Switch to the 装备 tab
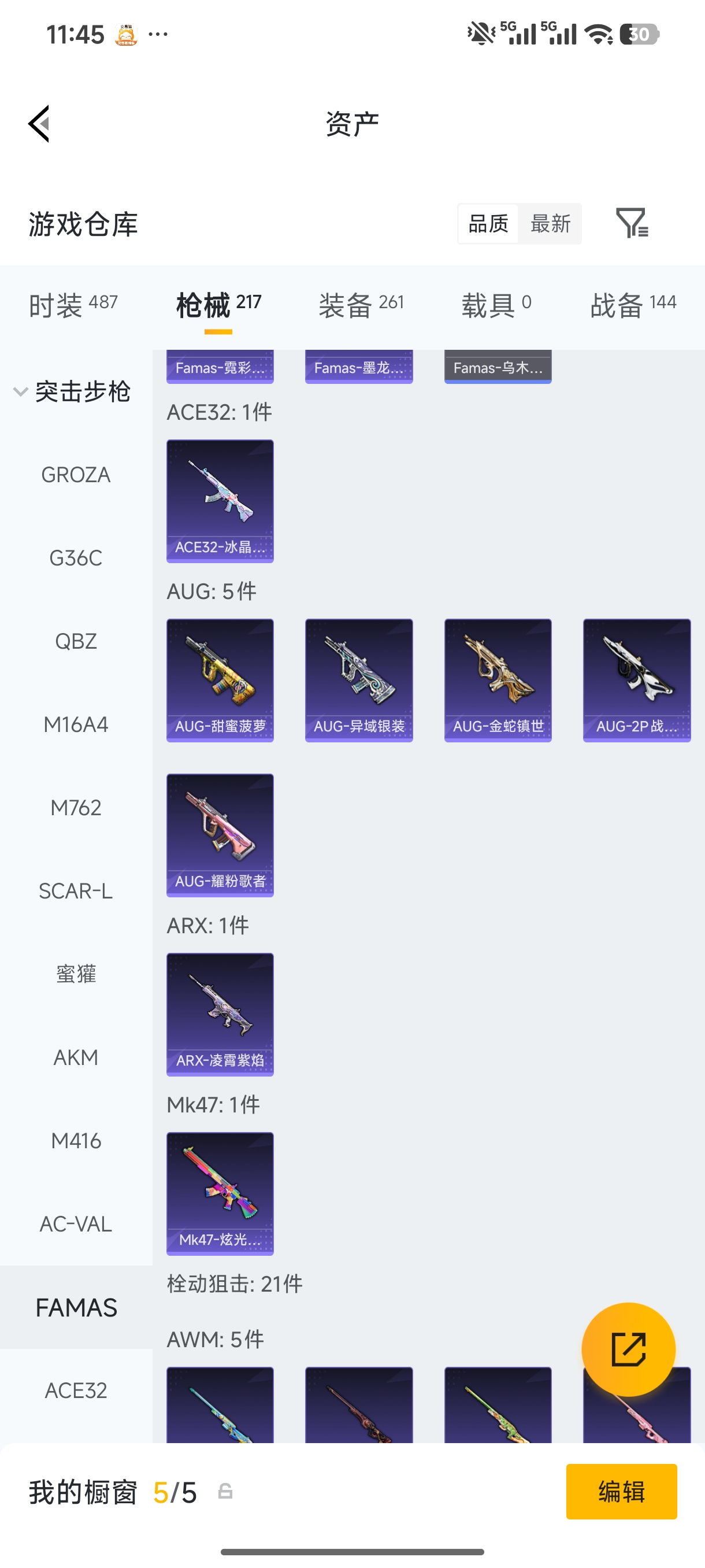 [361, 304]
